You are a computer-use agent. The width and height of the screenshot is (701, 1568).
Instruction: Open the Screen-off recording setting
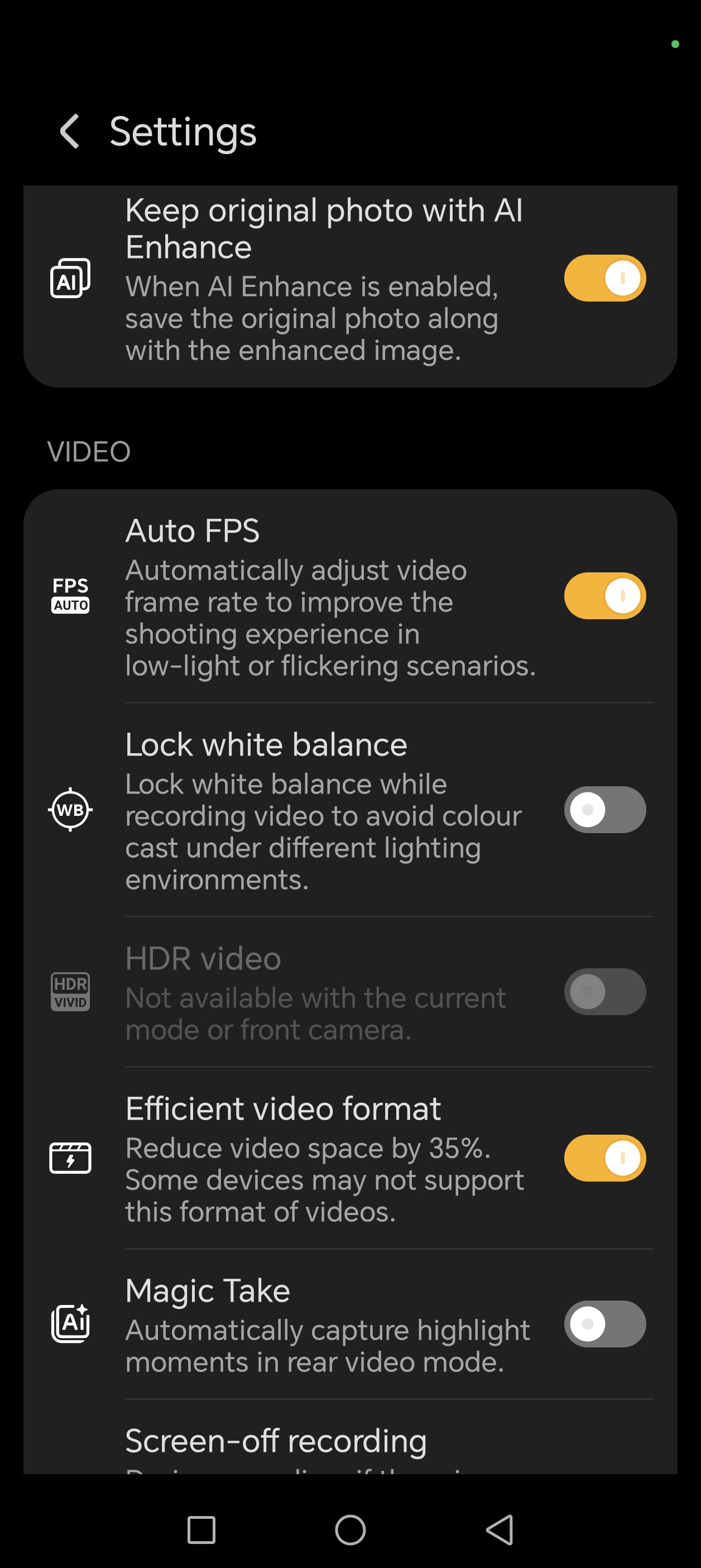276,1442
